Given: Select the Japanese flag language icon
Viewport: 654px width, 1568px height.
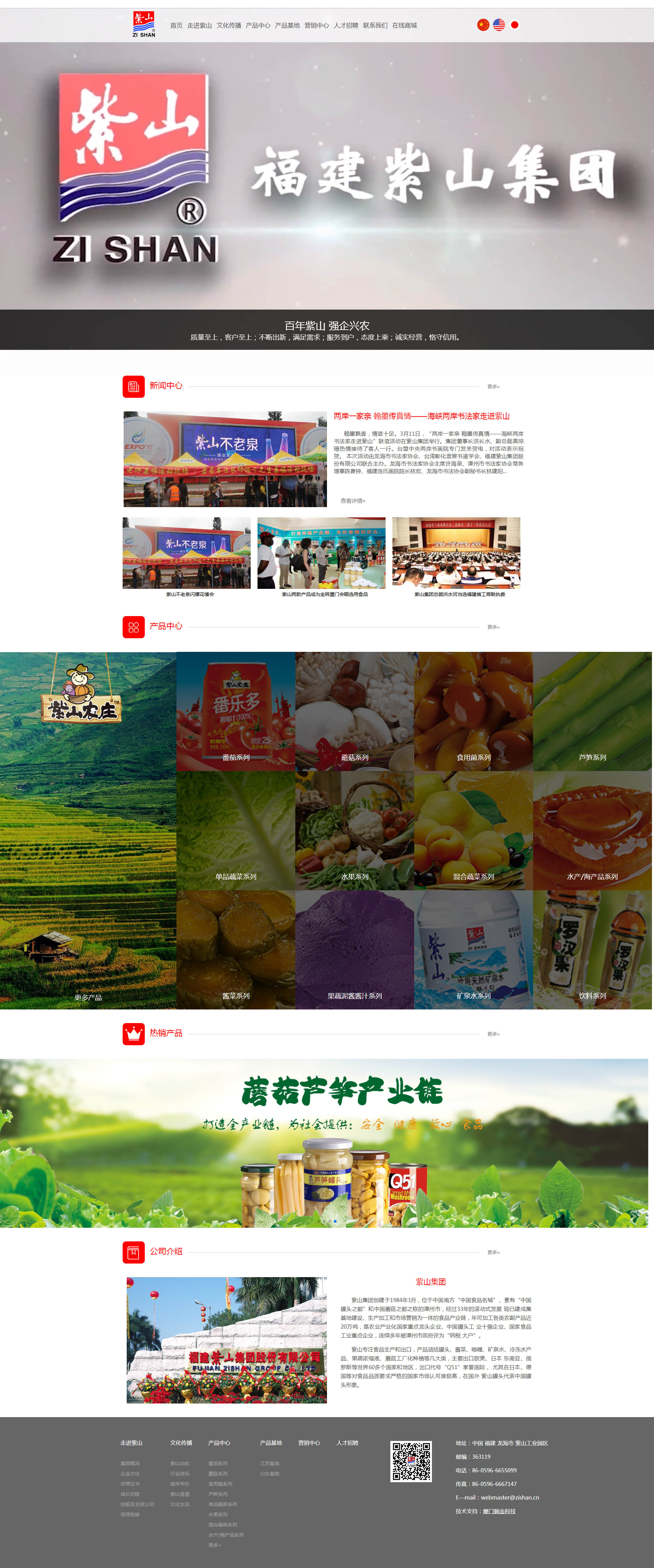Looking at the screenshot, I should 515,25.
